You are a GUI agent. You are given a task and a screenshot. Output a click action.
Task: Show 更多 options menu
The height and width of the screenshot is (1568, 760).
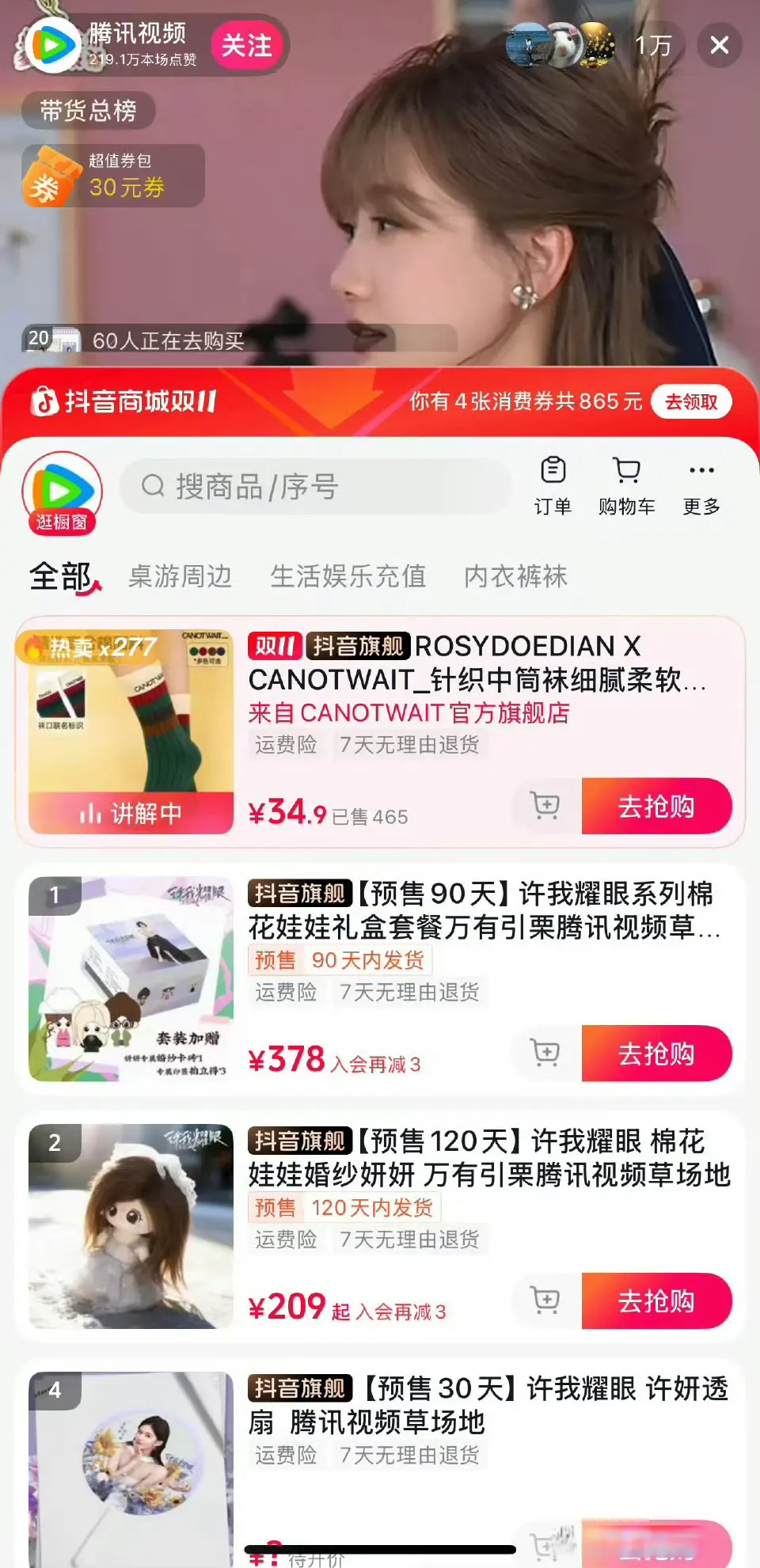pos(701,485)
